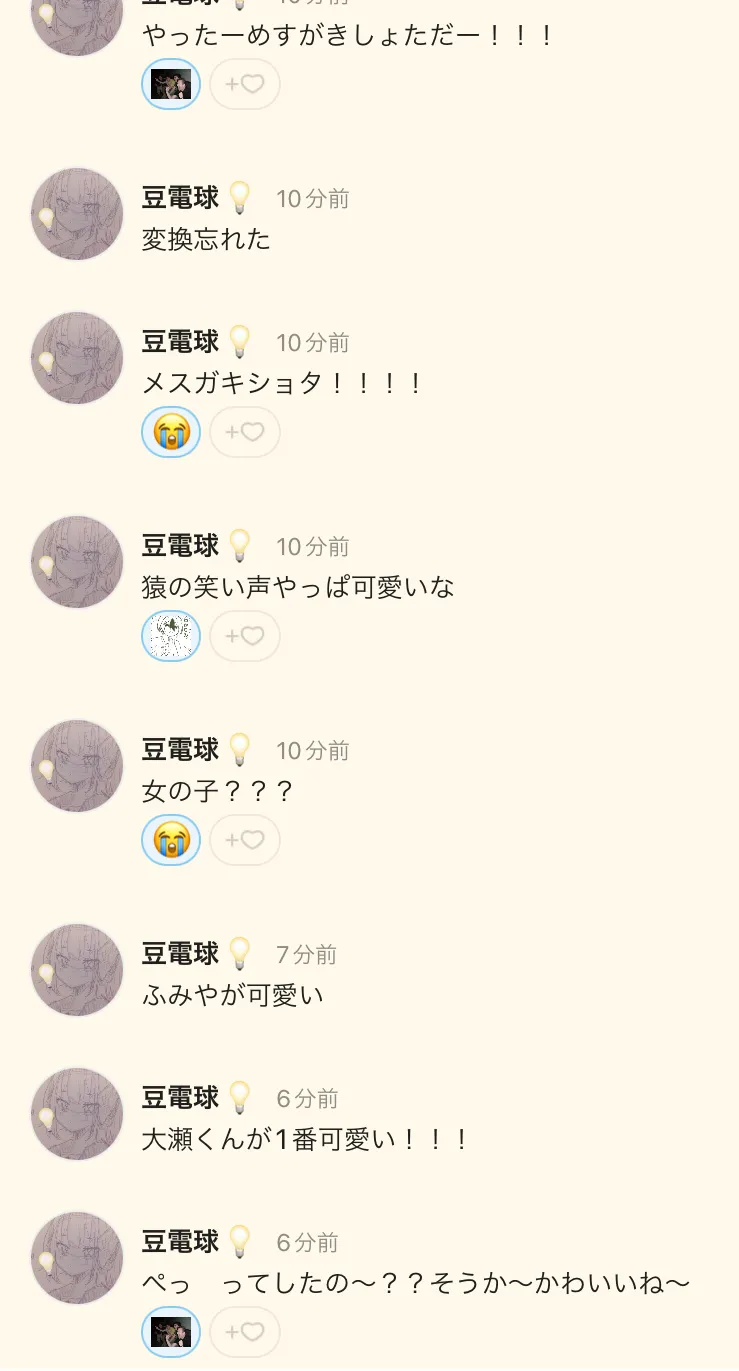This screenshot has height=1371, width=739.
Task: Open 豆電球's avatar beside 変換忘れた
Action: coord(77,214)
